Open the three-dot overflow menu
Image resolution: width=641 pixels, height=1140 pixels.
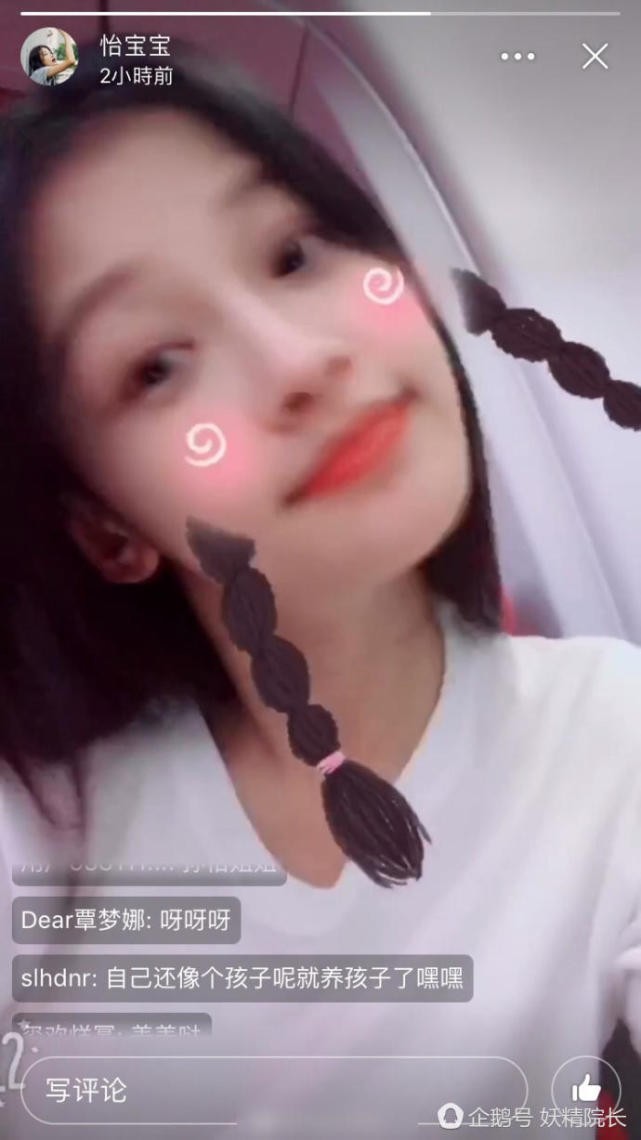coord(517,57)
